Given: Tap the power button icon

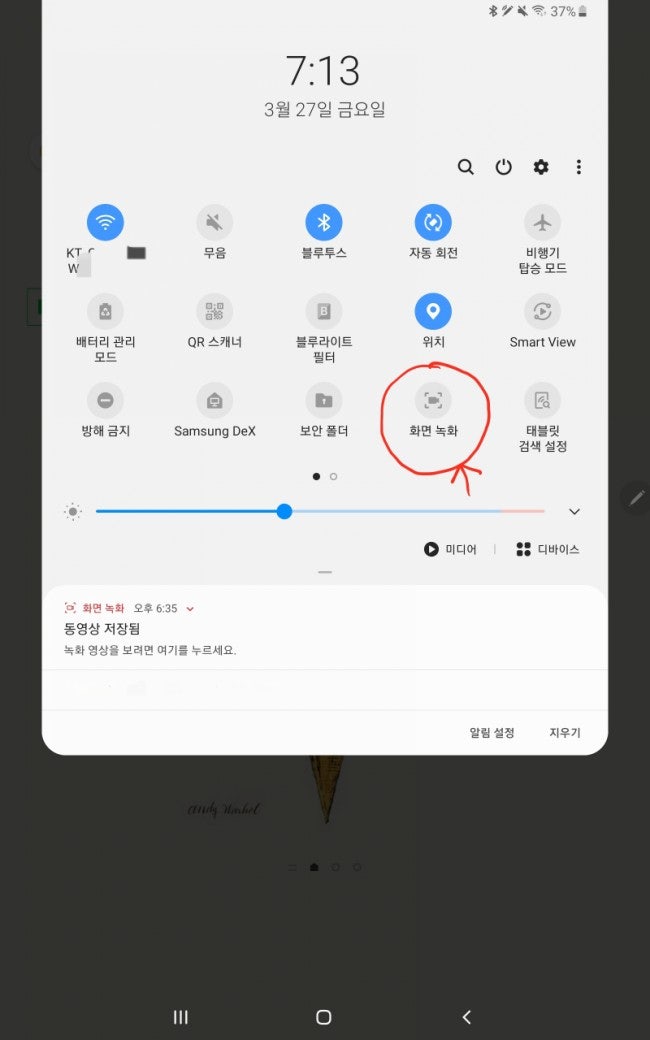Looking at the screenshot, I should (x=503, y=166).
